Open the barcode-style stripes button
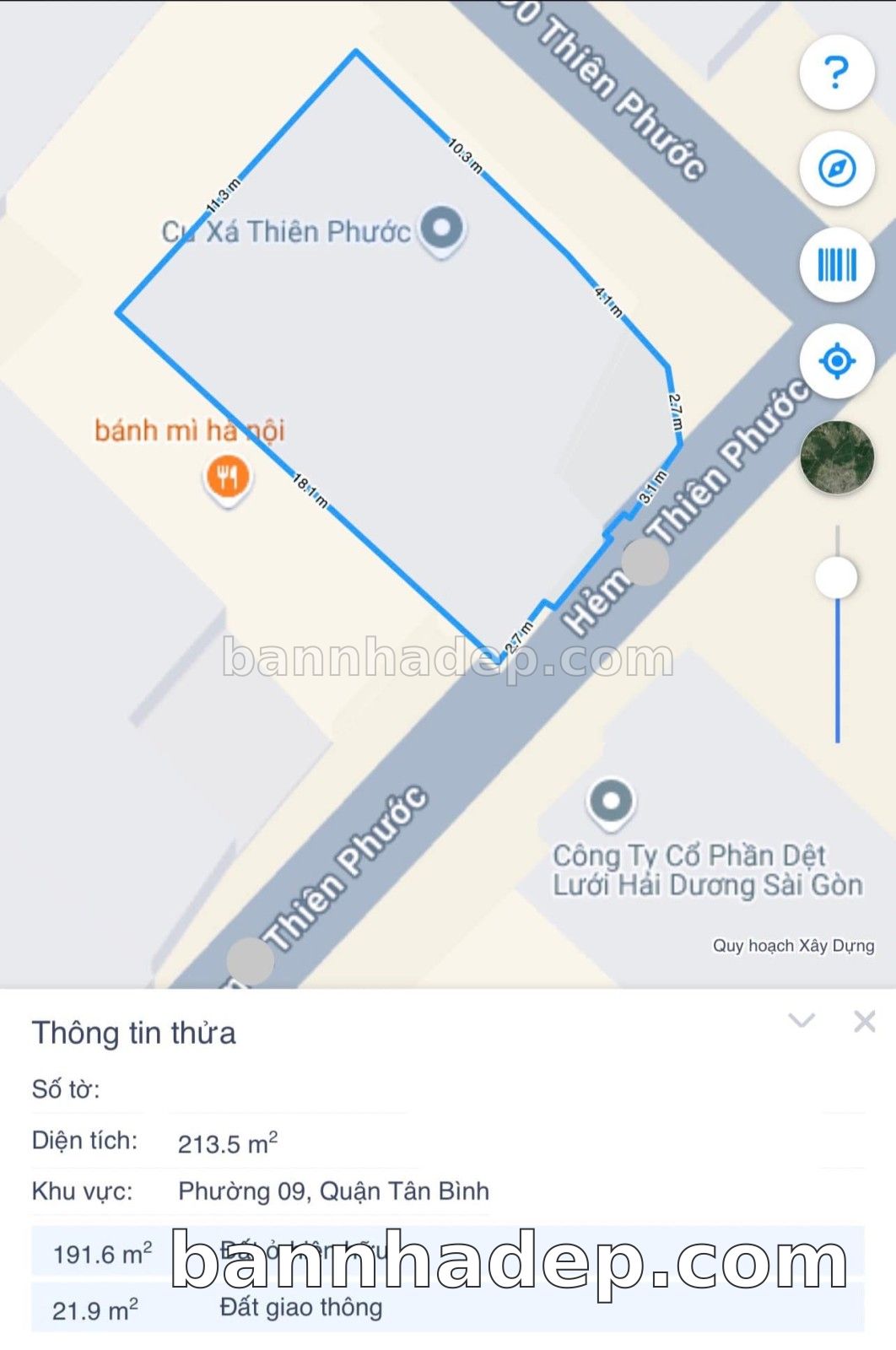This screenshot has width=896, height=1350. [x=835, y=265]
